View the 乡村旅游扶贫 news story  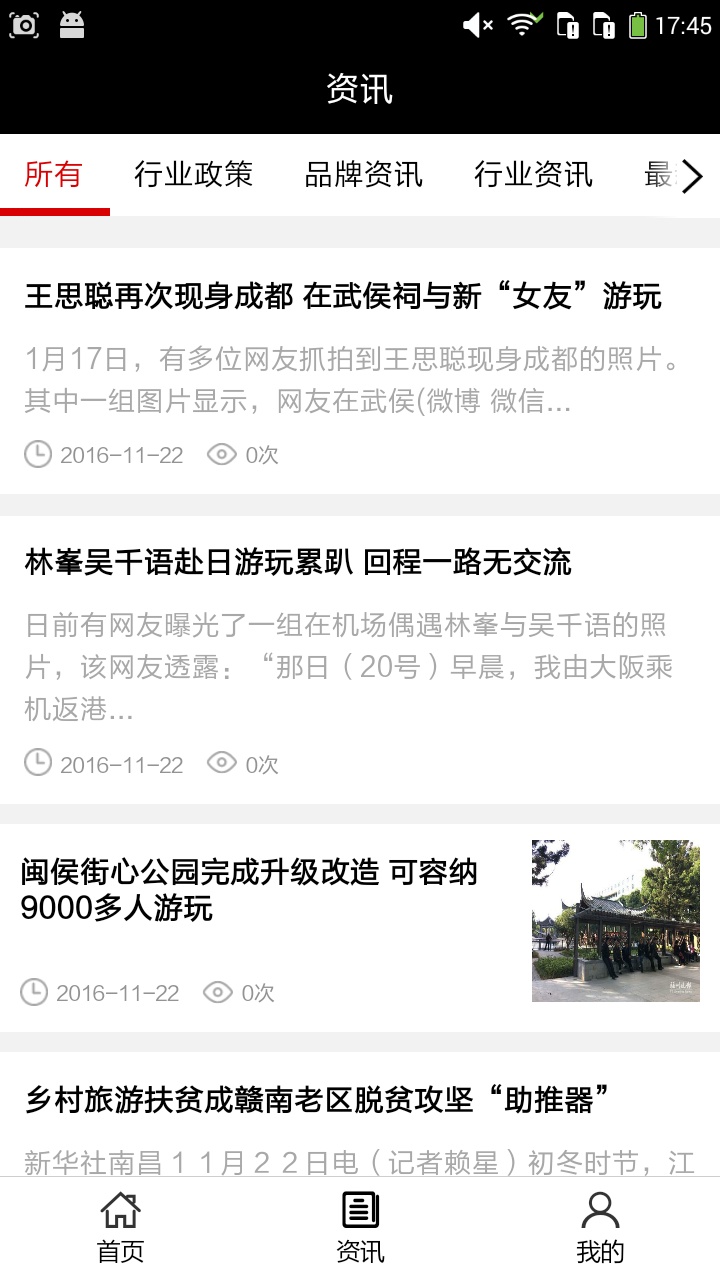[318, 1101]
